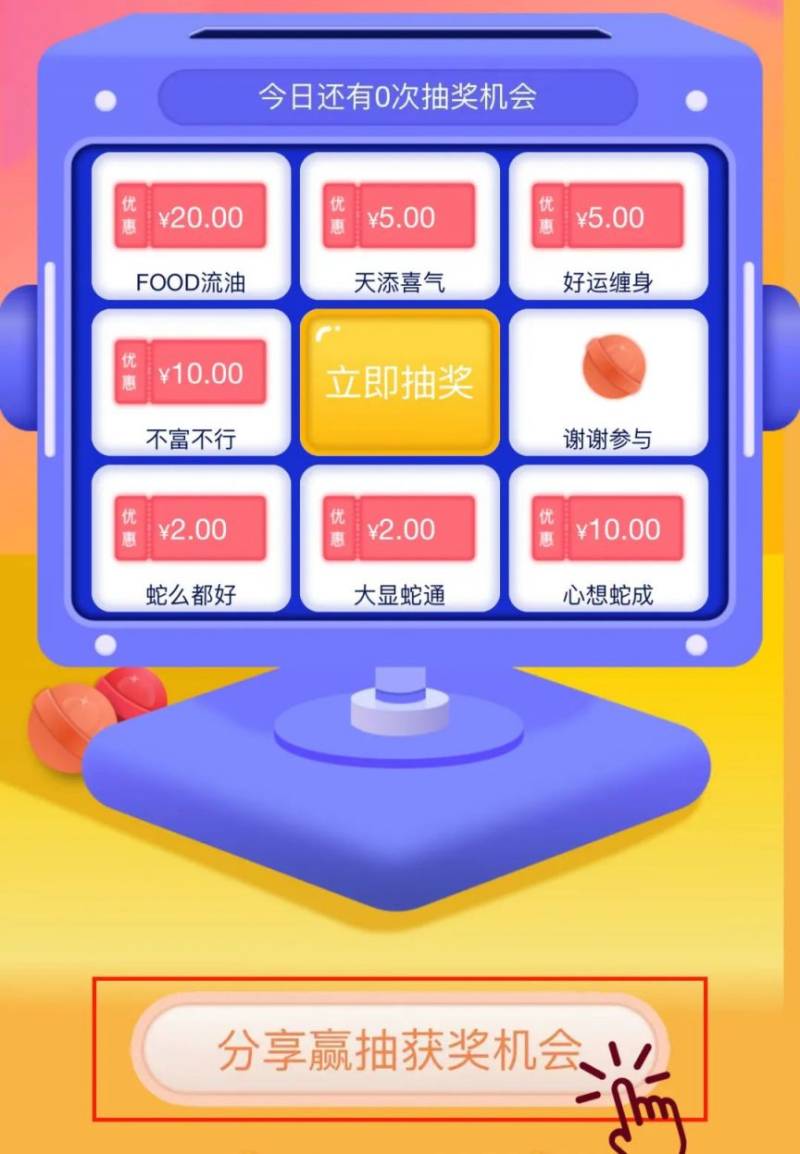Image resolution: width=800 pixels, height=1154 pixels.
Task: Tap 分享赢抽获奖机会 to share for more chances
Action: [x=400, y=1050]
